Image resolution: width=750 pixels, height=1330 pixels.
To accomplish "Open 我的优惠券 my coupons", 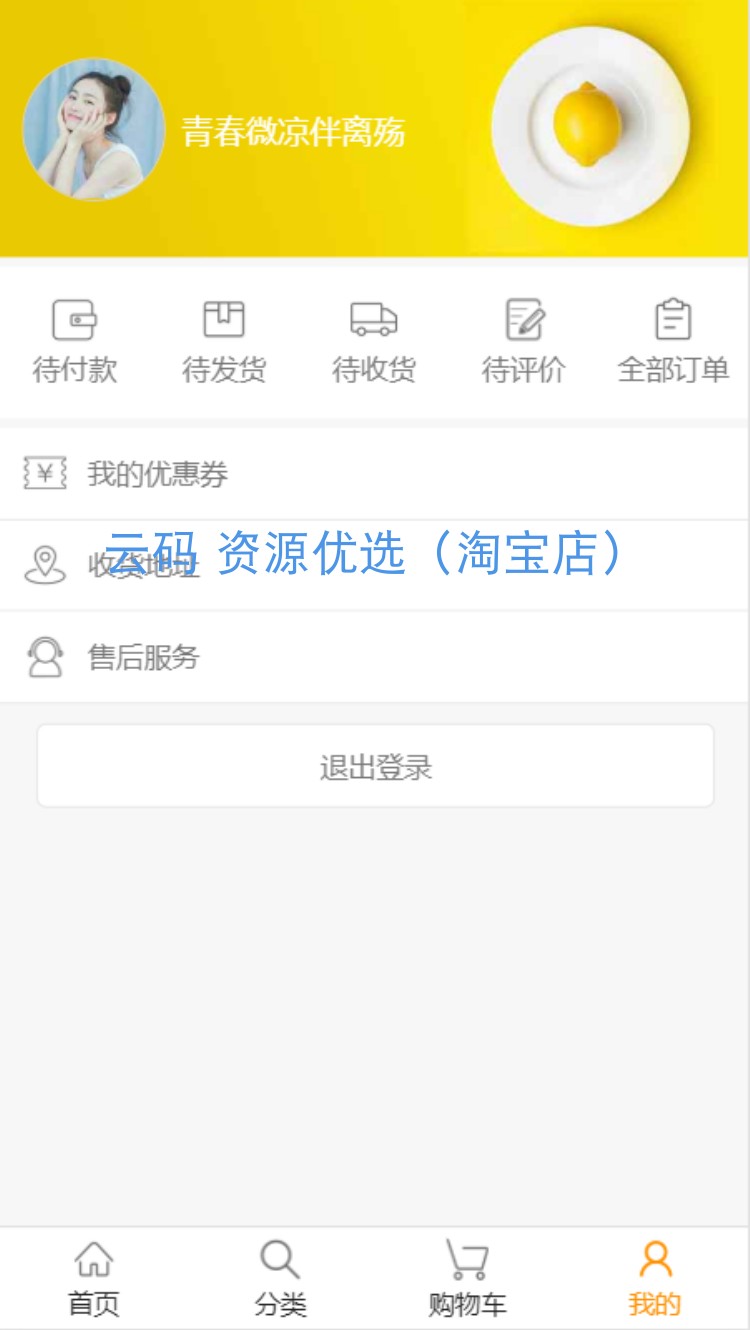I will point(375,474).
